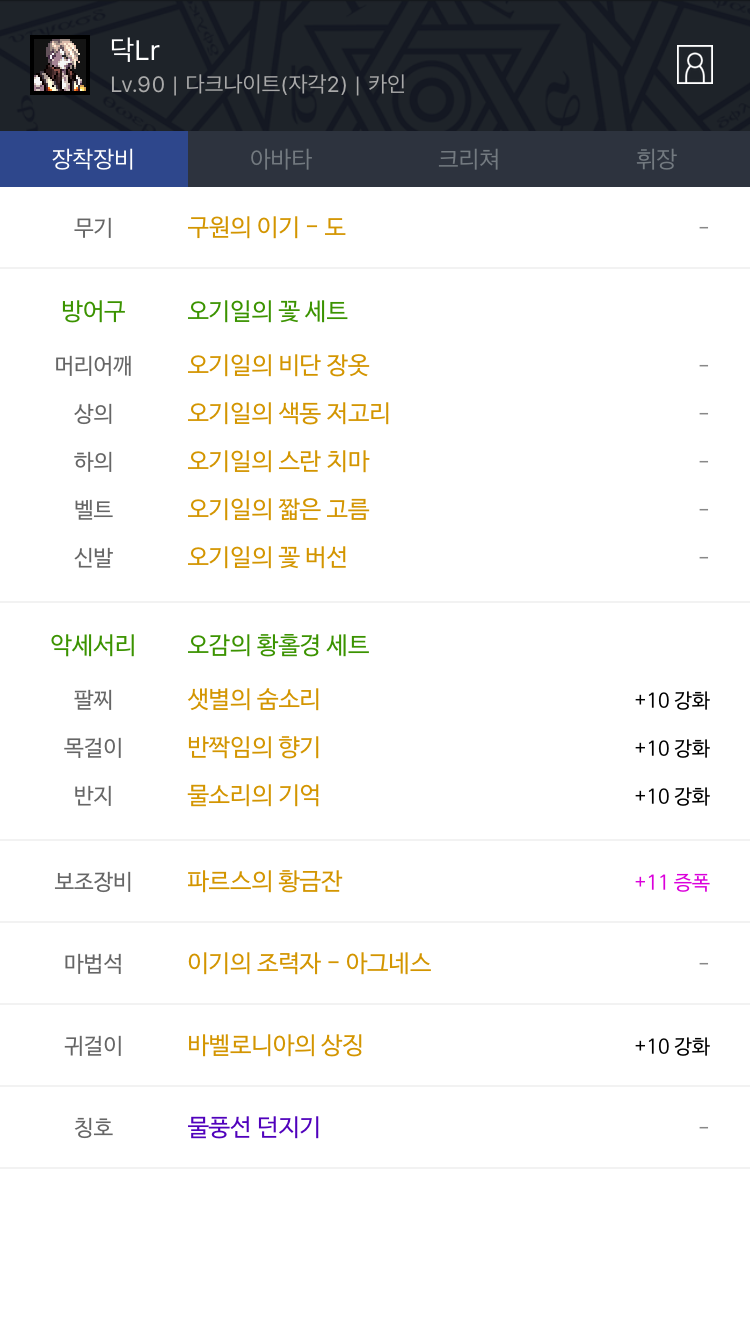
Task: Open belt 오기일의 짧은 고름
Action: 375,509
